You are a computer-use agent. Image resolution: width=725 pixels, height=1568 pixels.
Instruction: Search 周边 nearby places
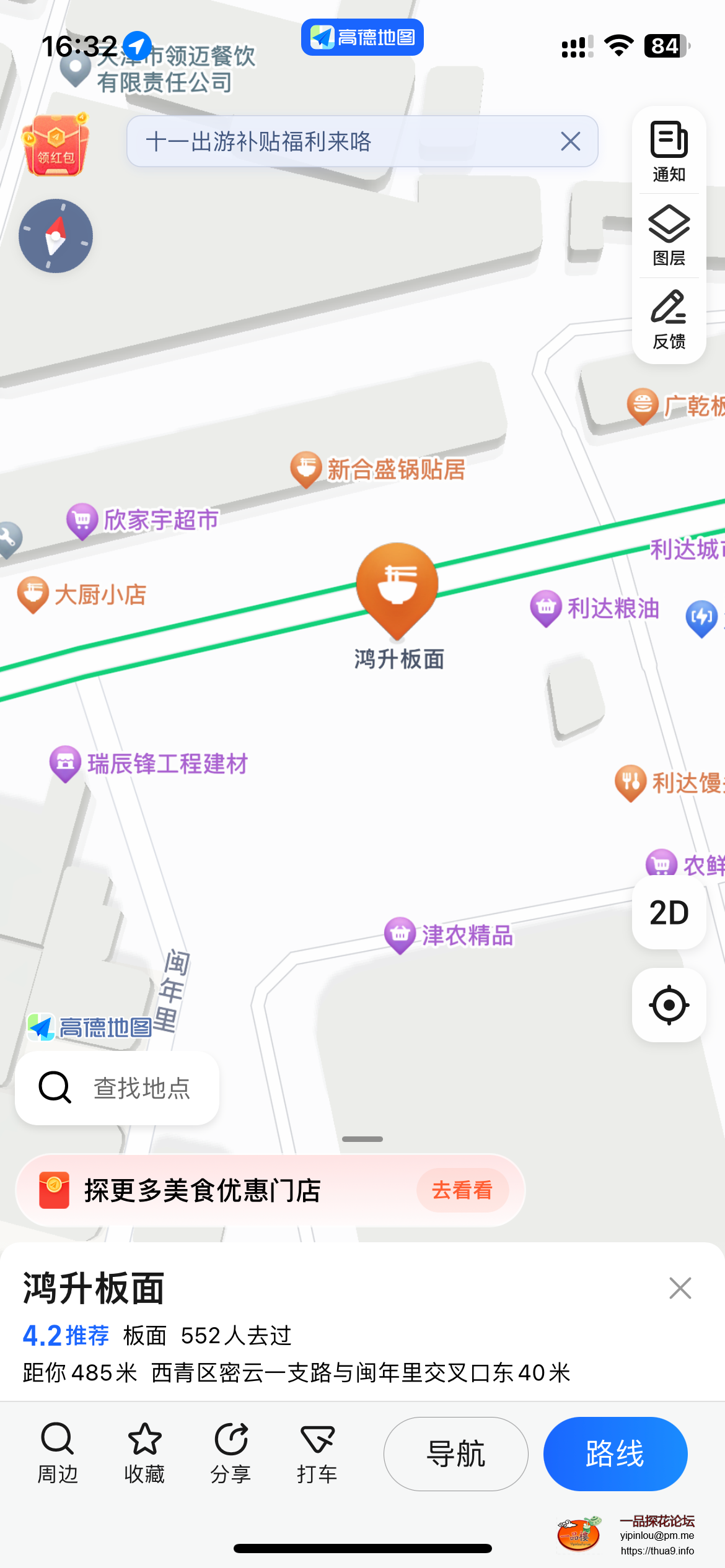click(x=58, y=1453)
